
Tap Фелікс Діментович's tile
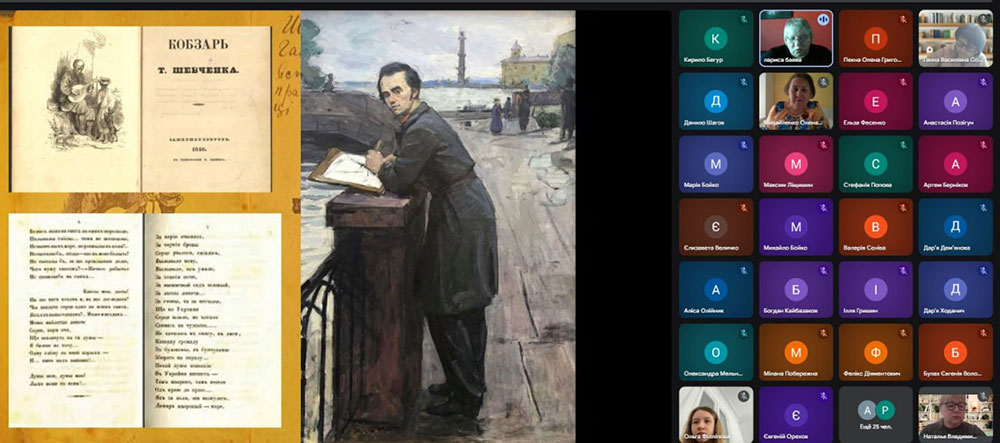[876, 352]
